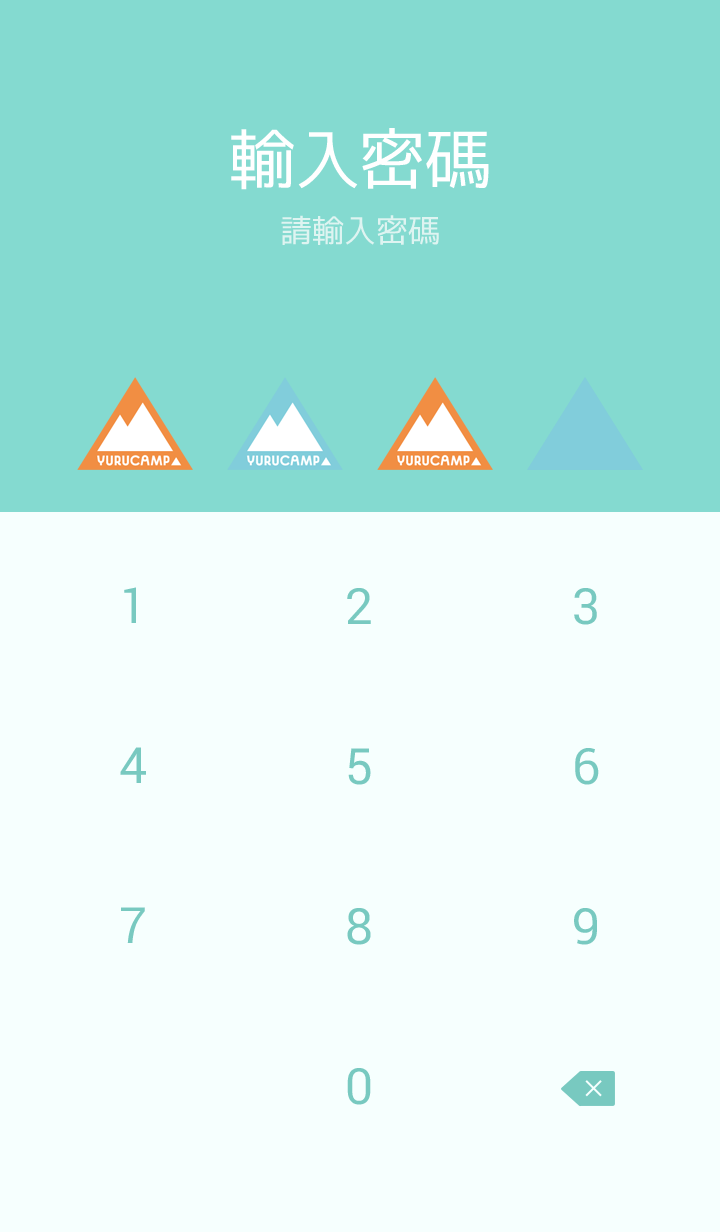Viewport: 720px width, 1232px height.
Task: Tap number 5 on the keypad
Action: 359,767
